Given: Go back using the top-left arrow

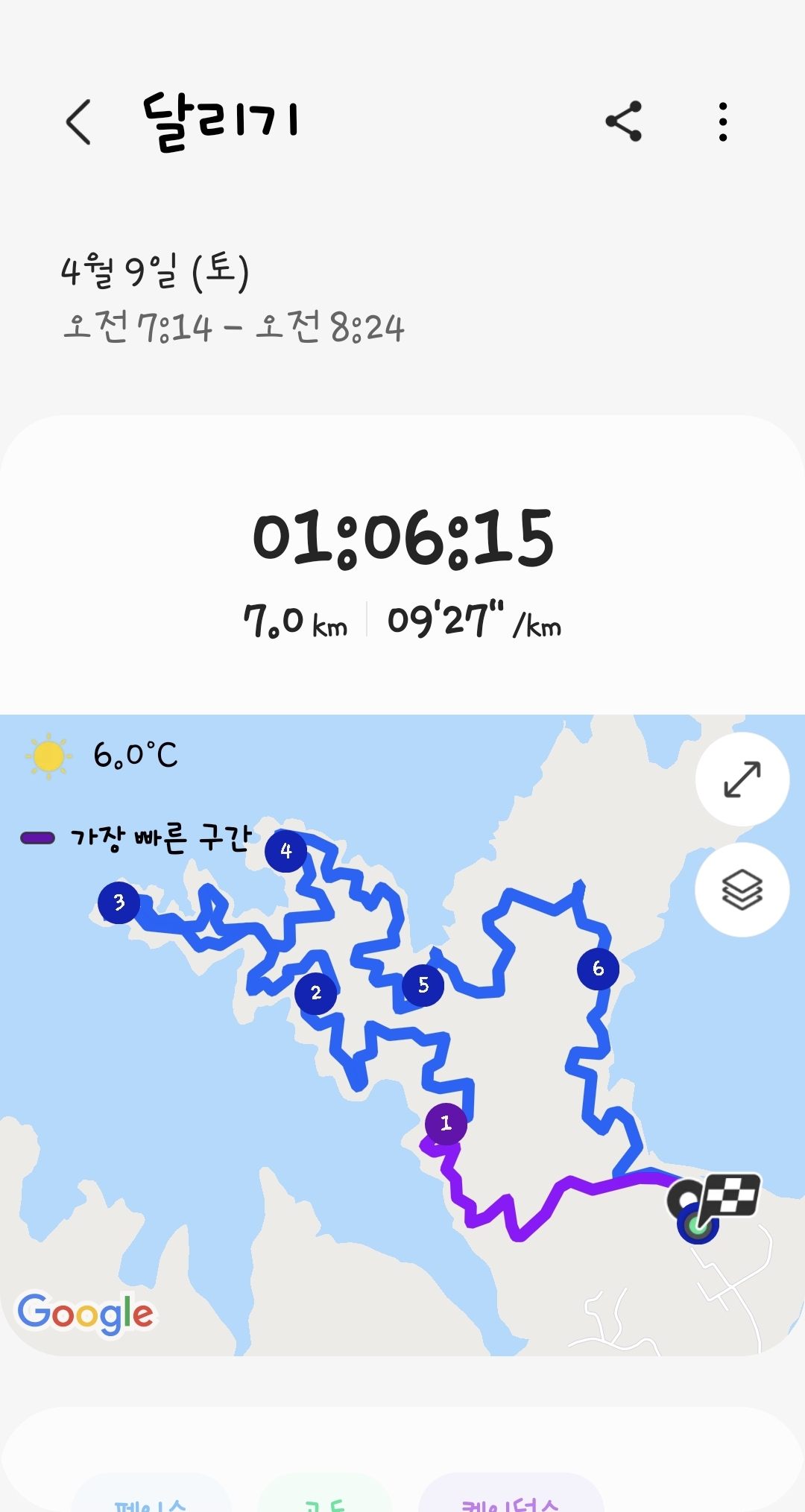Looking at the screenshot, I should pyautogui.click(x=79, y=121).
